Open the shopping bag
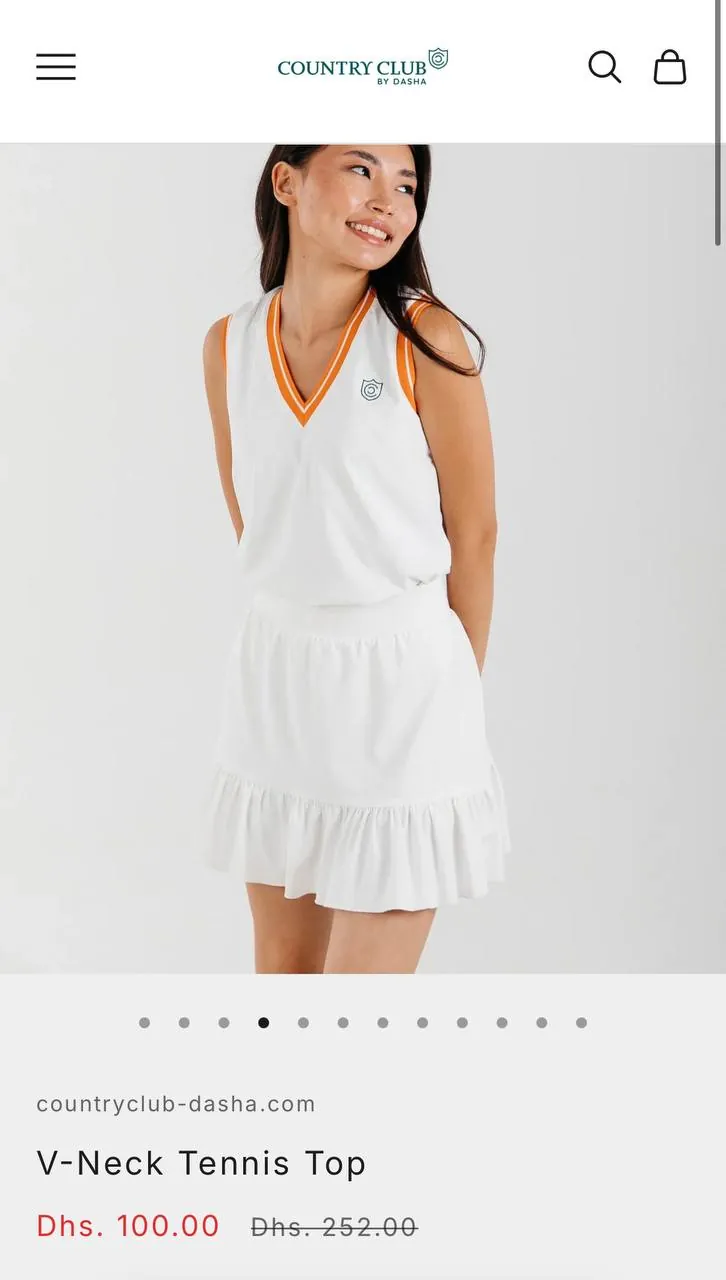Image resolution: width=726 pixels, height=1280 pixels. 670,67
